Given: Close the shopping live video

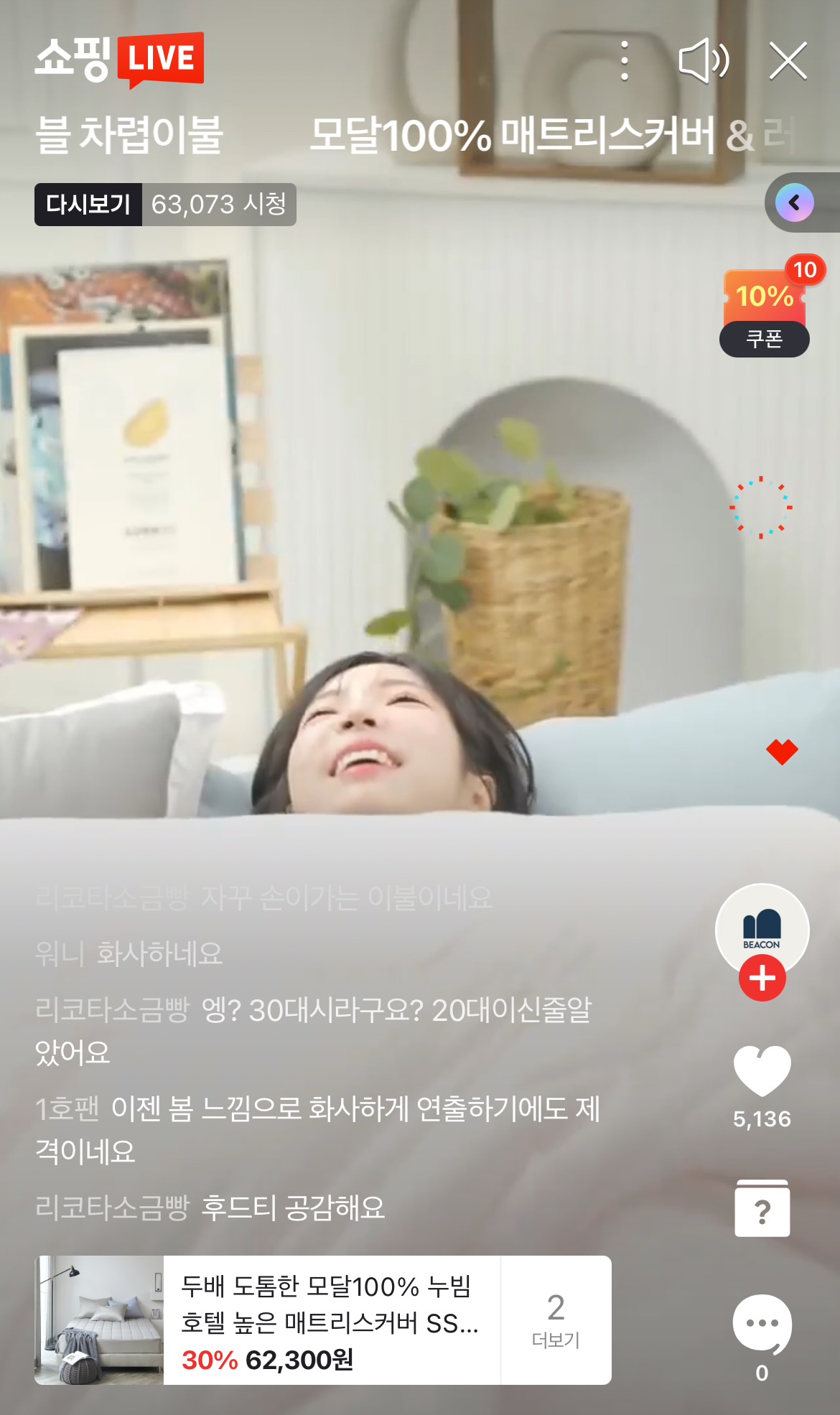Looking at the screenshot, I should 788,61.
